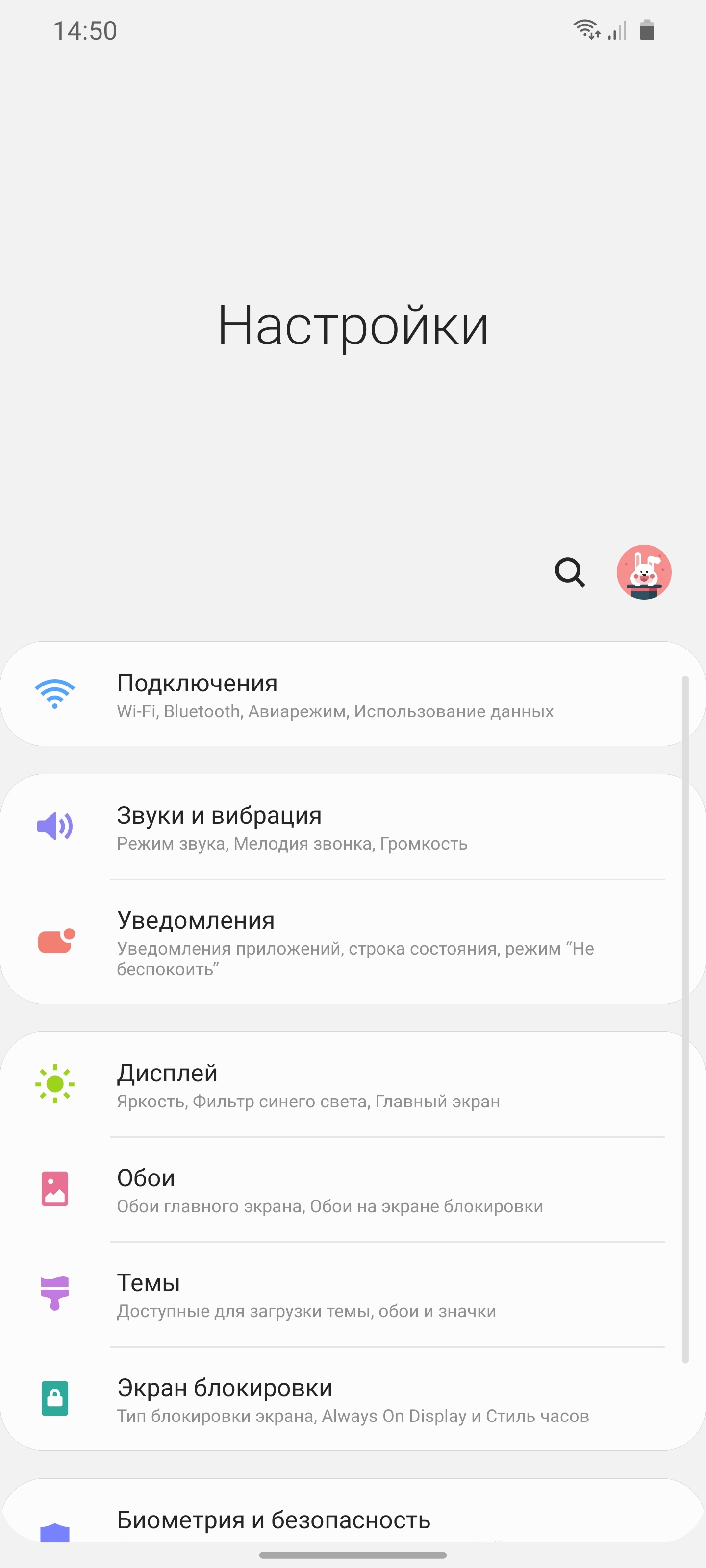Open Подключения settings

coord(353,694)
